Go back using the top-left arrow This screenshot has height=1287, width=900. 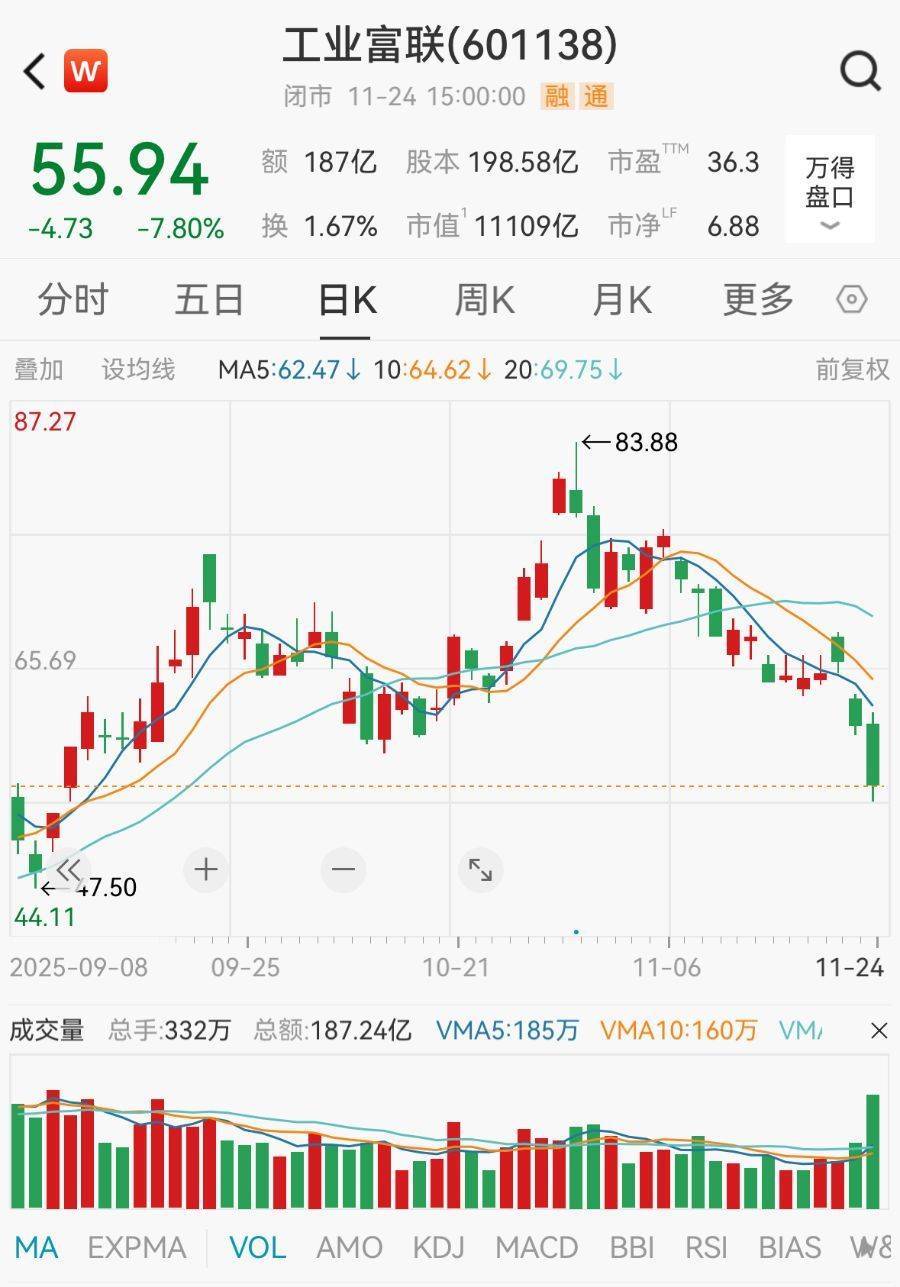[36, 72]
